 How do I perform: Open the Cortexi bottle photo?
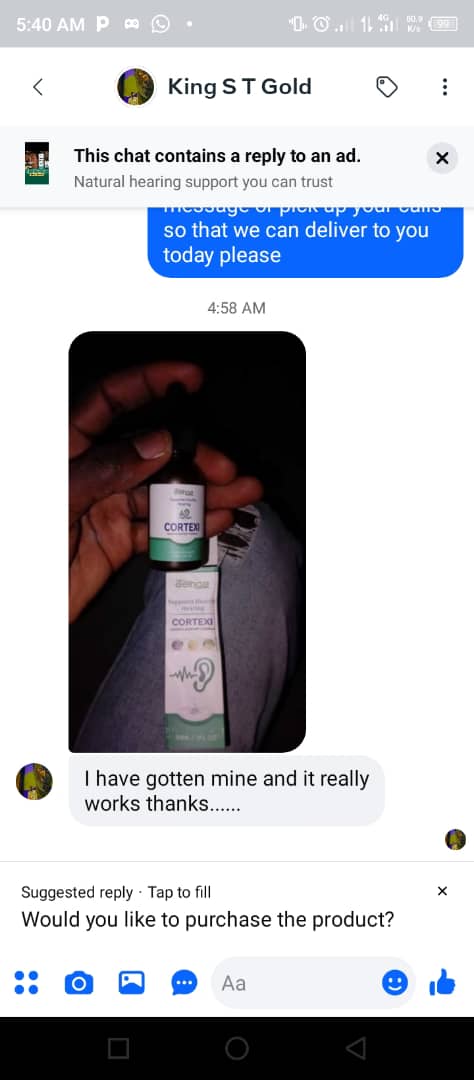point(187,541)
